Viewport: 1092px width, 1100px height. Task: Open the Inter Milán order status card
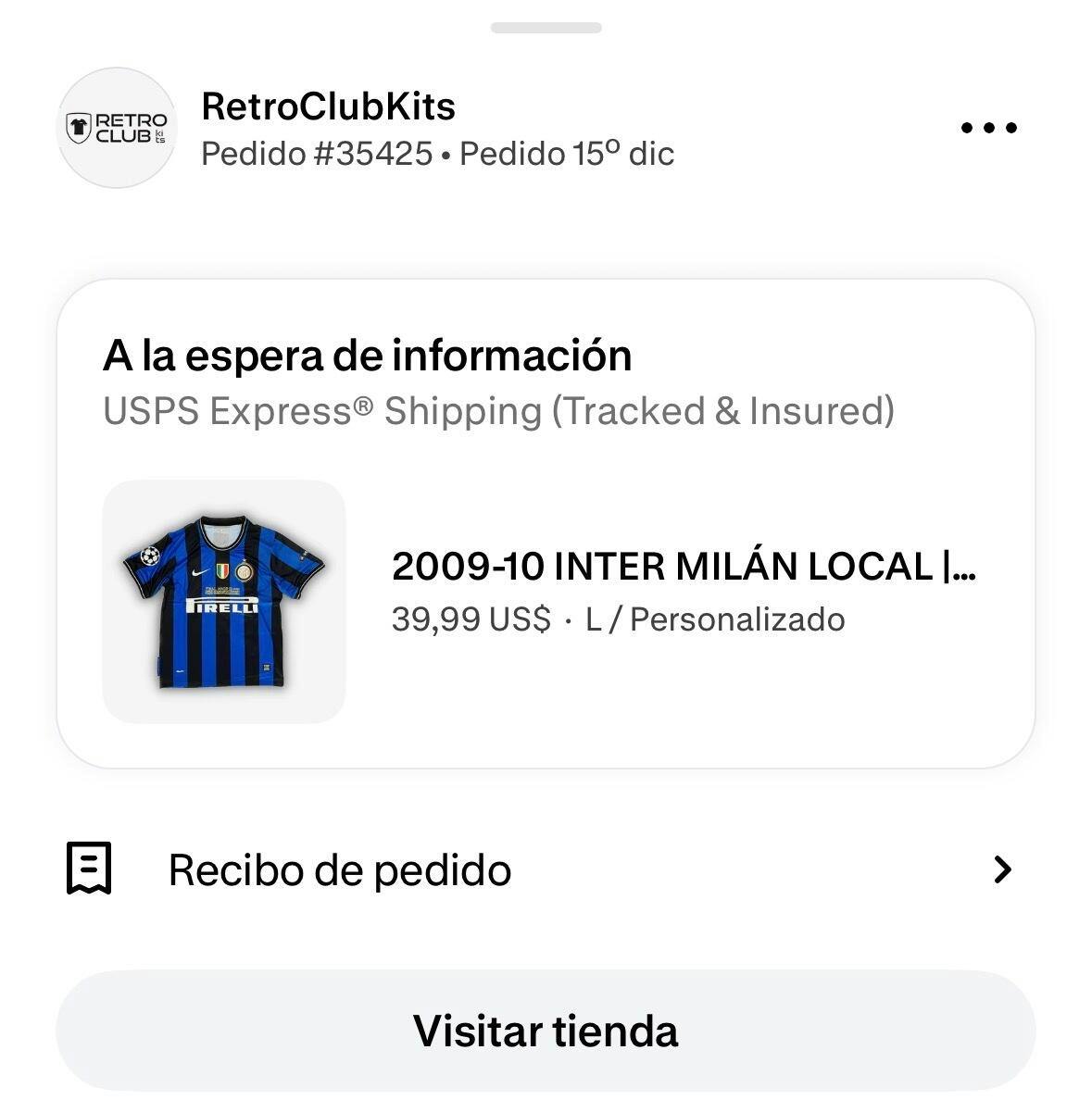(x=546, y=523)
